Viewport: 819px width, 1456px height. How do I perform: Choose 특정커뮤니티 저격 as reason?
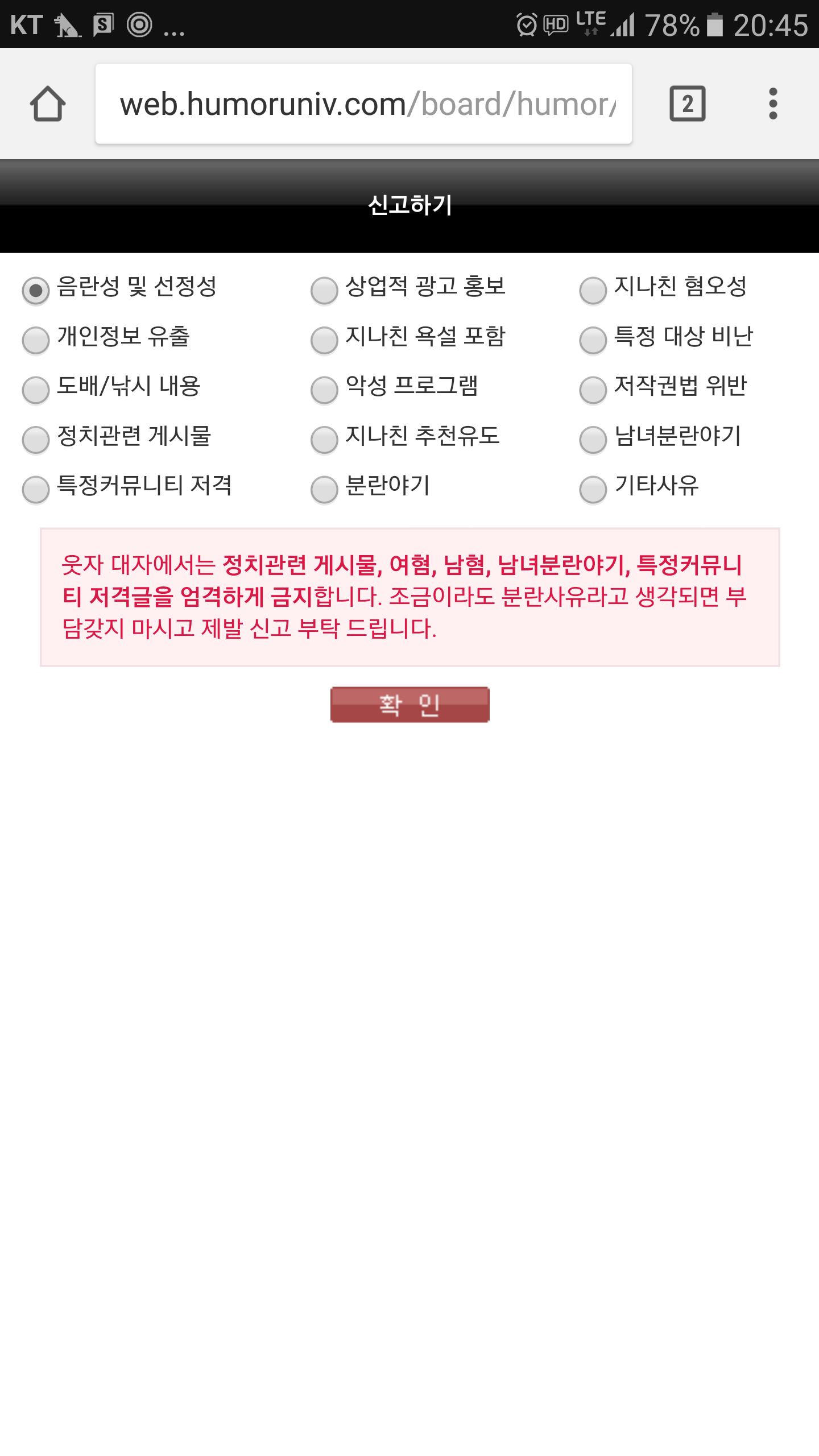[36, 490]
